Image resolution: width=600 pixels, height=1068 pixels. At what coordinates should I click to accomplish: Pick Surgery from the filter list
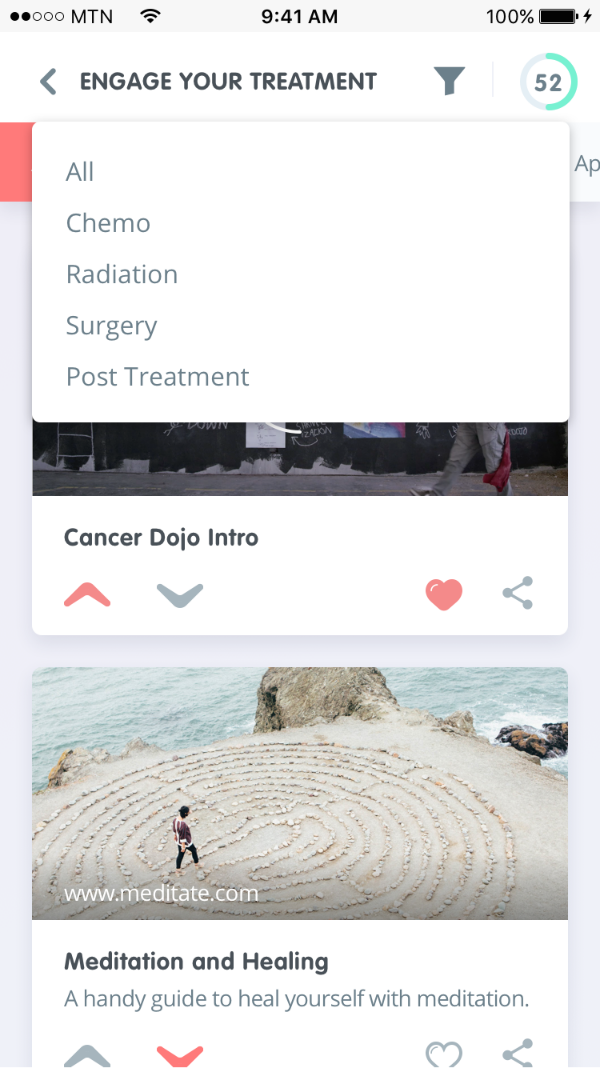tap(111, 326)
